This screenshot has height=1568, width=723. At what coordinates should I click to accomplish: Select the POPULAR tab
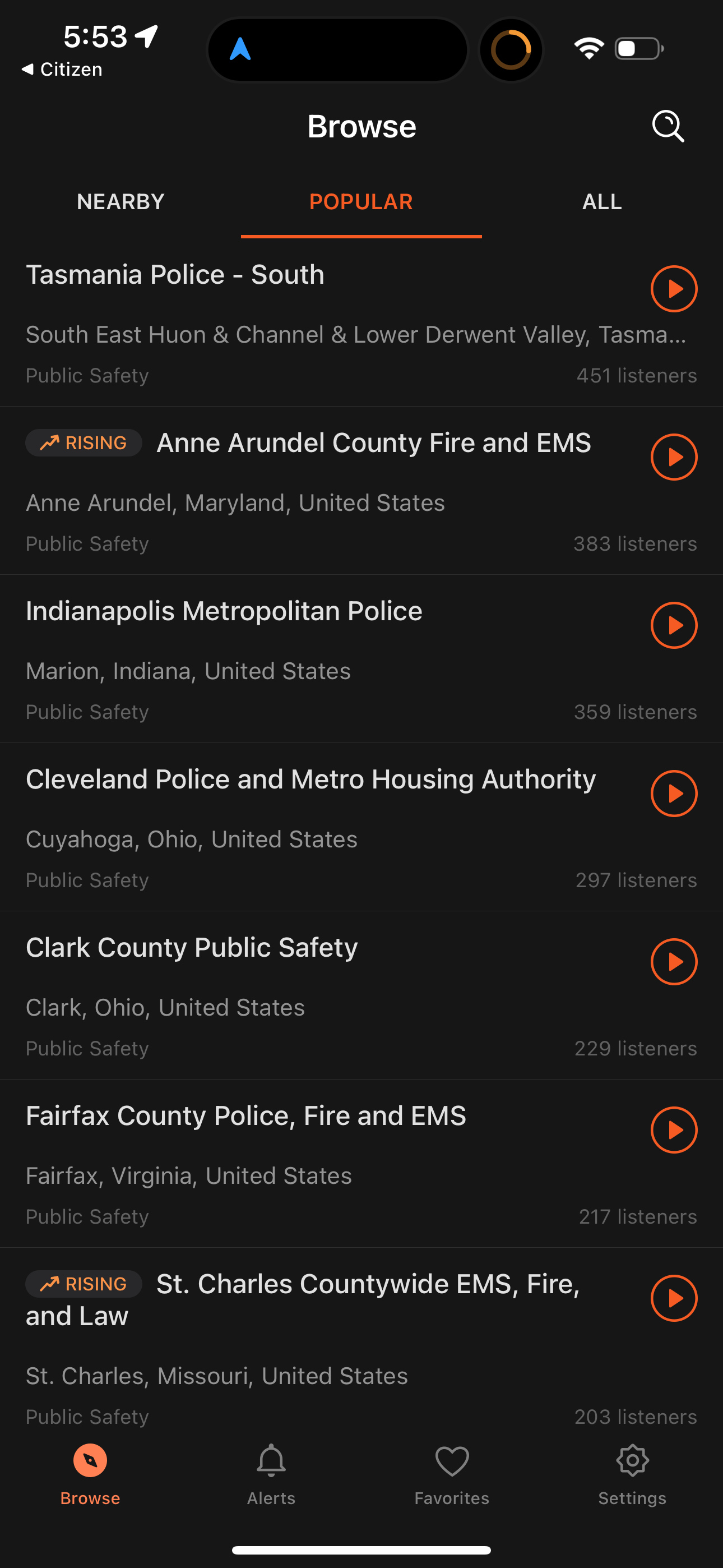[361, 201]
